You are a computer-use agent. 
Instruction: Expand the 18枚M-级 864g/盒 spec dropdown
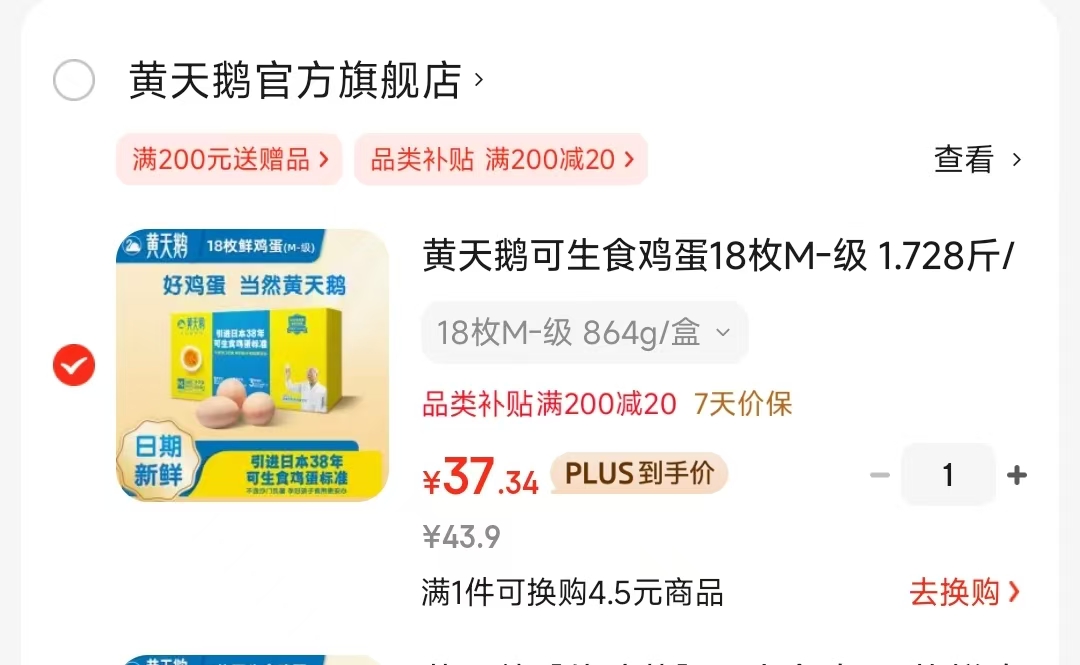click(584, 333)
